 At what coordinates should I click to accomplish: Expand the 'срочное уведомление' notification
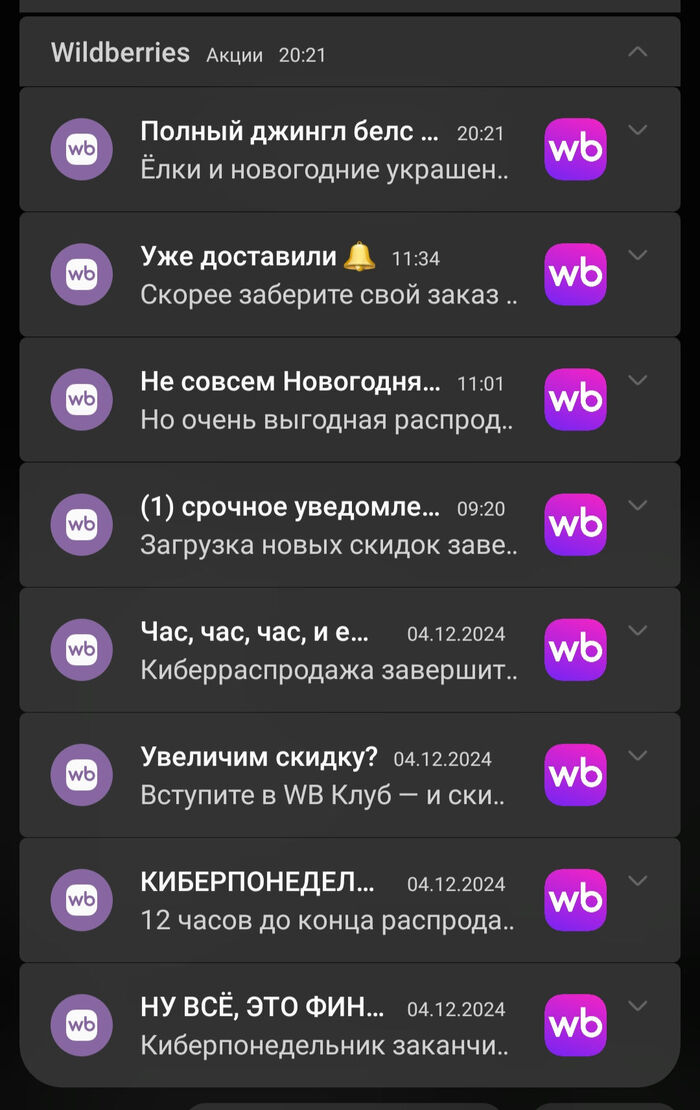pos(637,505)
